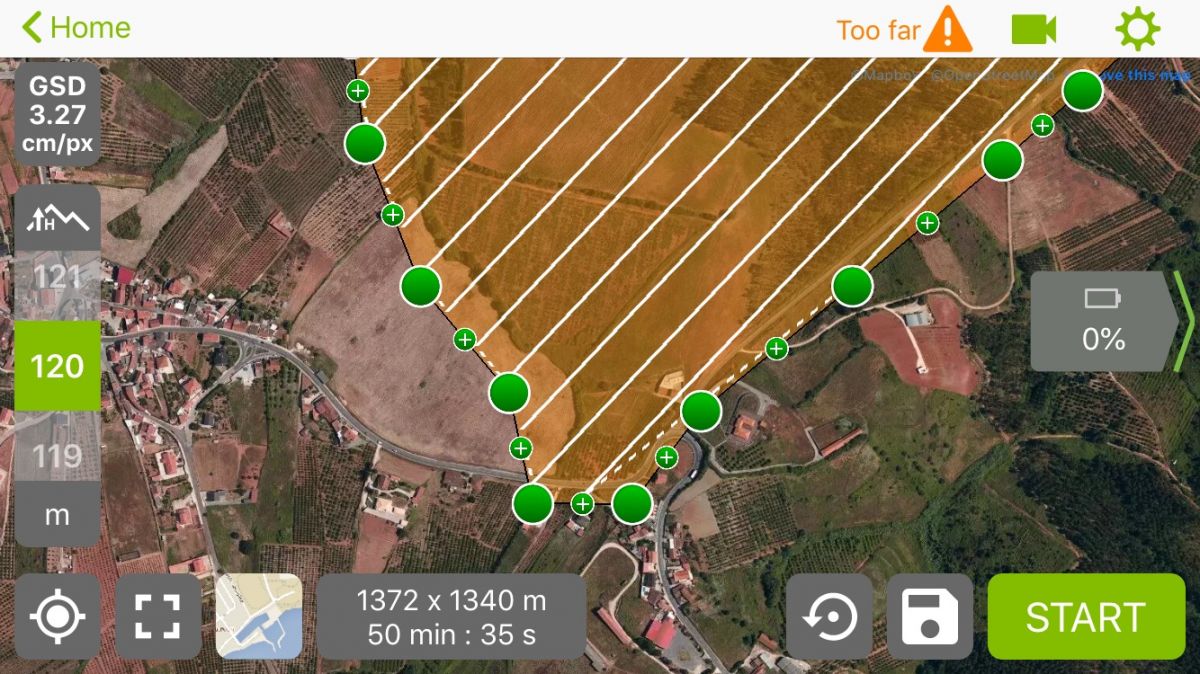The height and width of the screenshot is (674, 1200).
Task: Start the mission
Action: [1085, 617]
